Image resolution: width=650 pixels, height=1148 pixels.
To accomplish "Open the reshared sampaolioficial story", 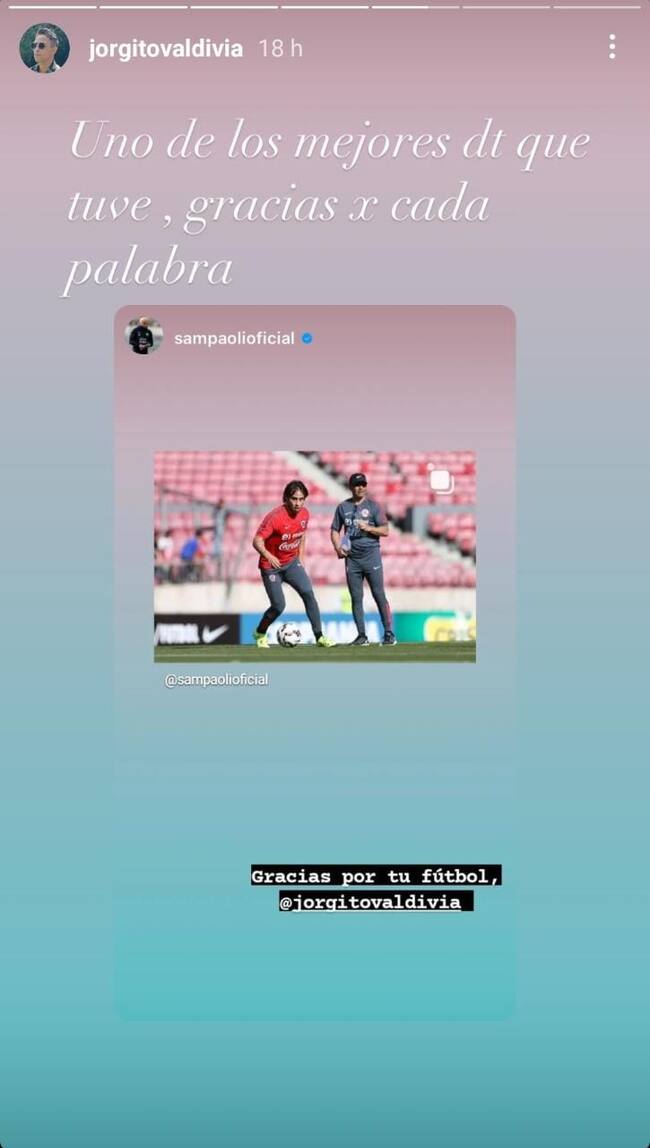I will tap(314, 556).
